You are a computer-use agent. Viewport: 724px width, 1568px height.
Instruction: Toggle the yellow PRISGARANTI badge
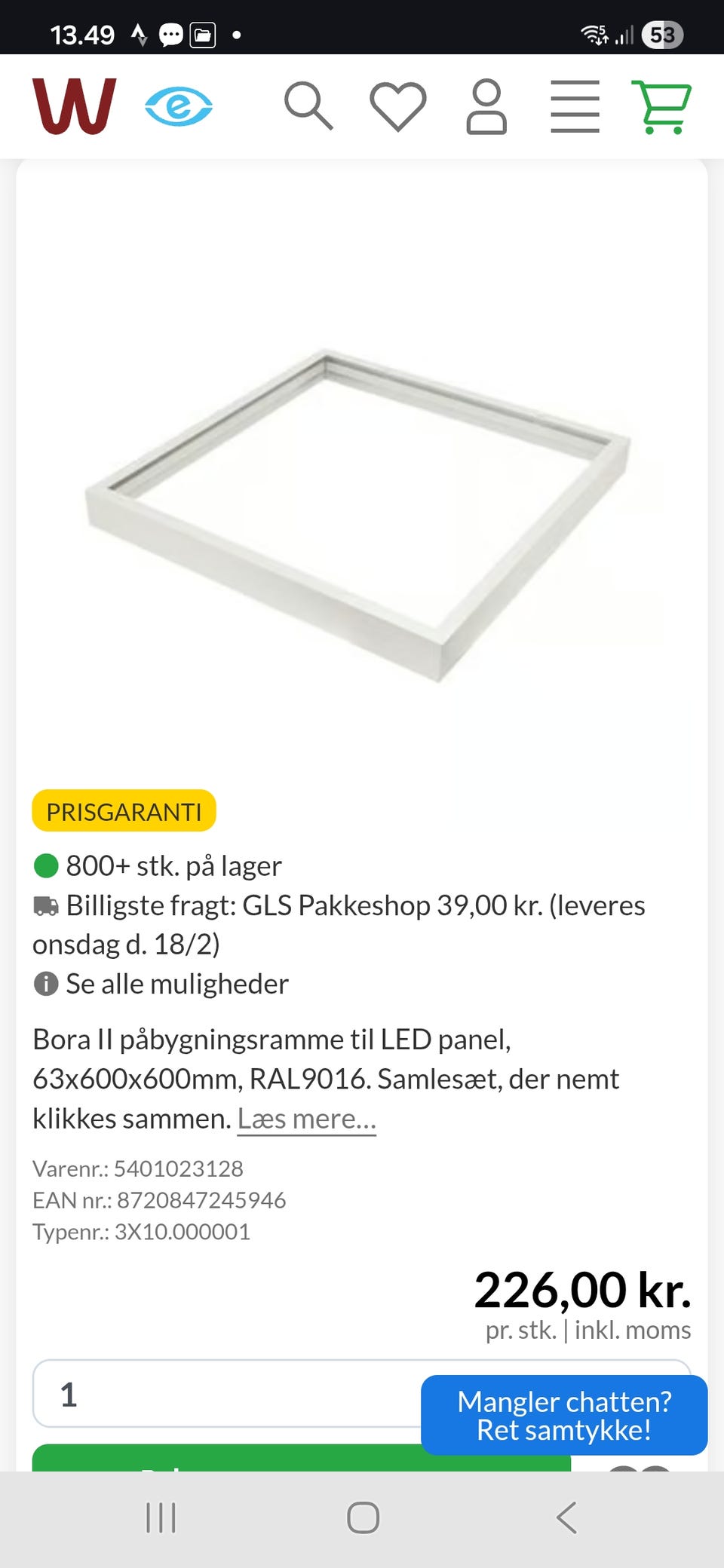(x=124, y=811)
